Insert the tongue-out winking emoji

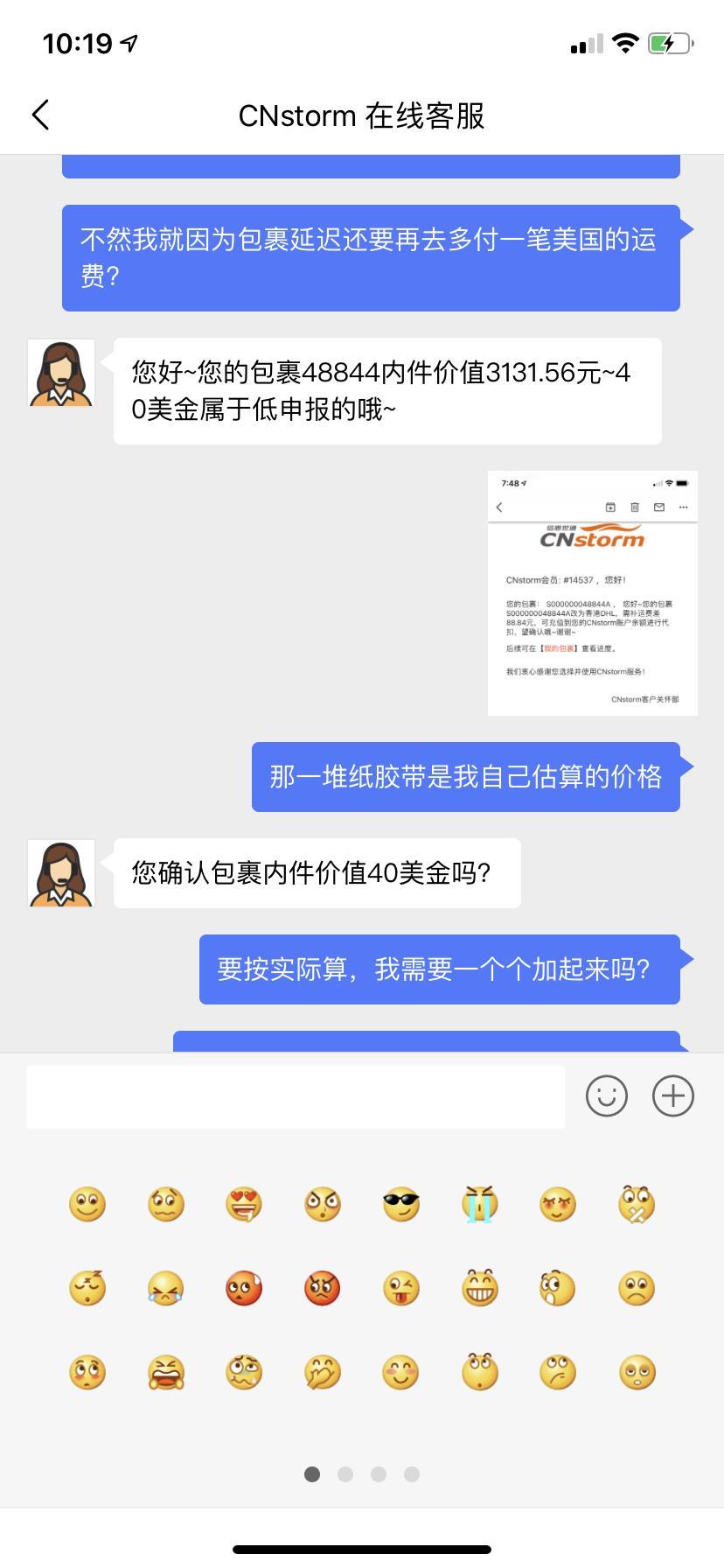click(x=401, y=1289)
